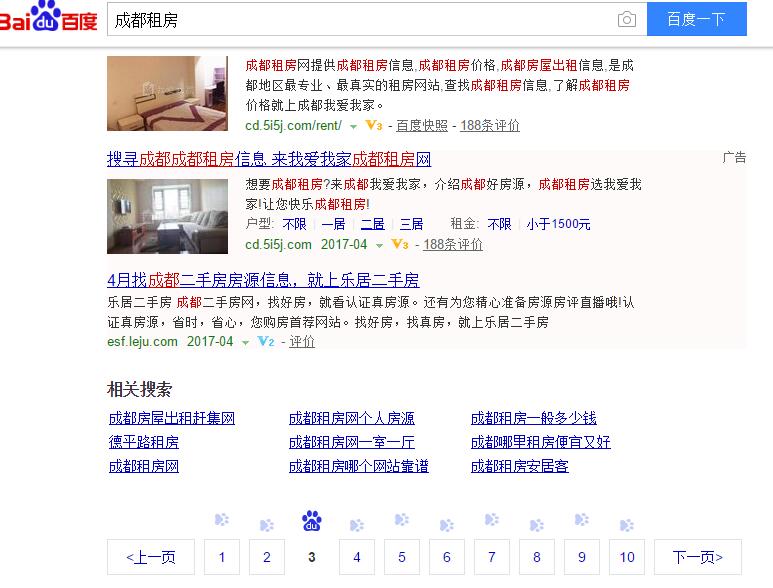Select the 二居 apartment type link

coord(372,224)
